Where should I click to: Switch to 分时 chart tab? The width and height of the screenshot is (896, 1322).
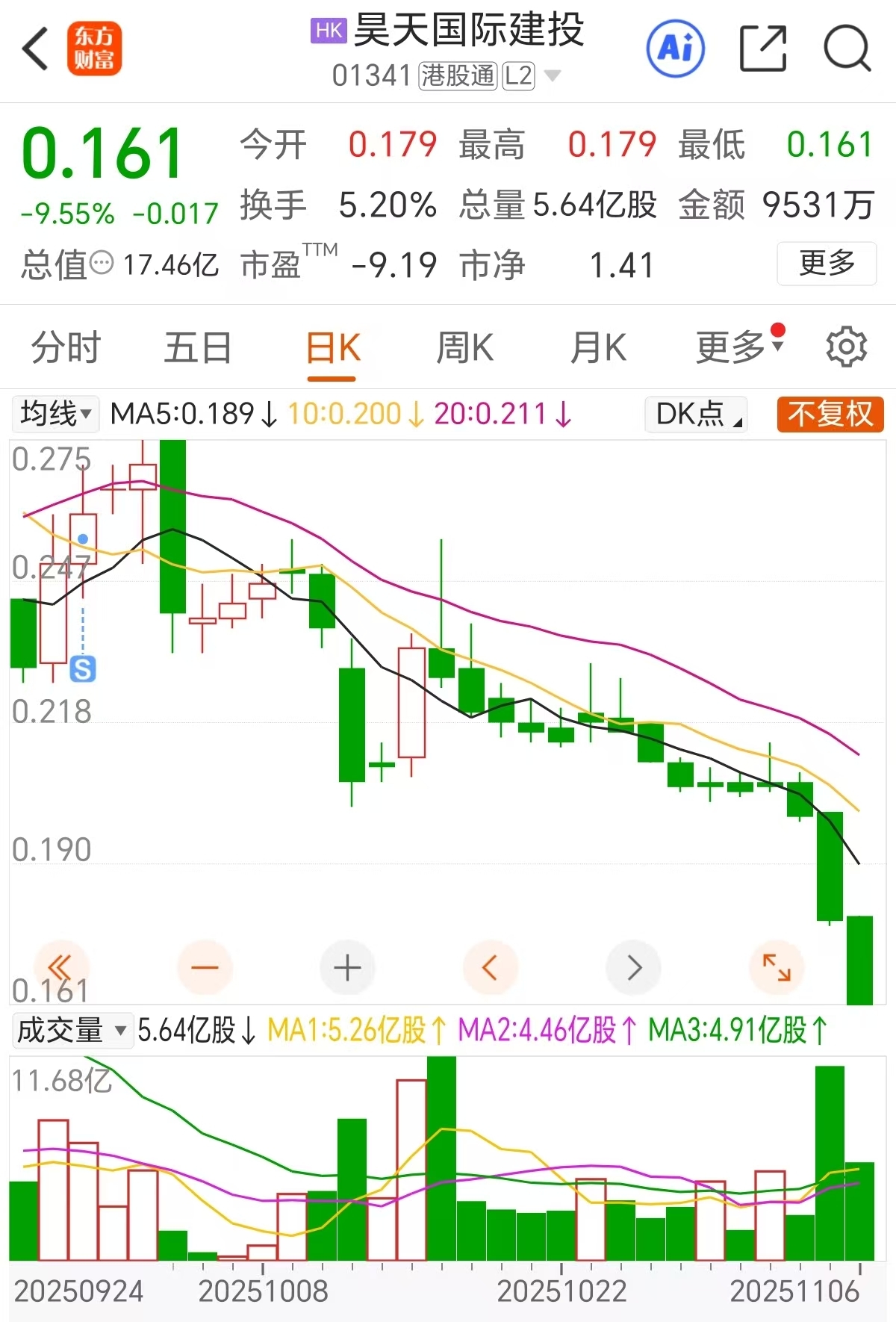pyautogui.click(x=66, y=348)
